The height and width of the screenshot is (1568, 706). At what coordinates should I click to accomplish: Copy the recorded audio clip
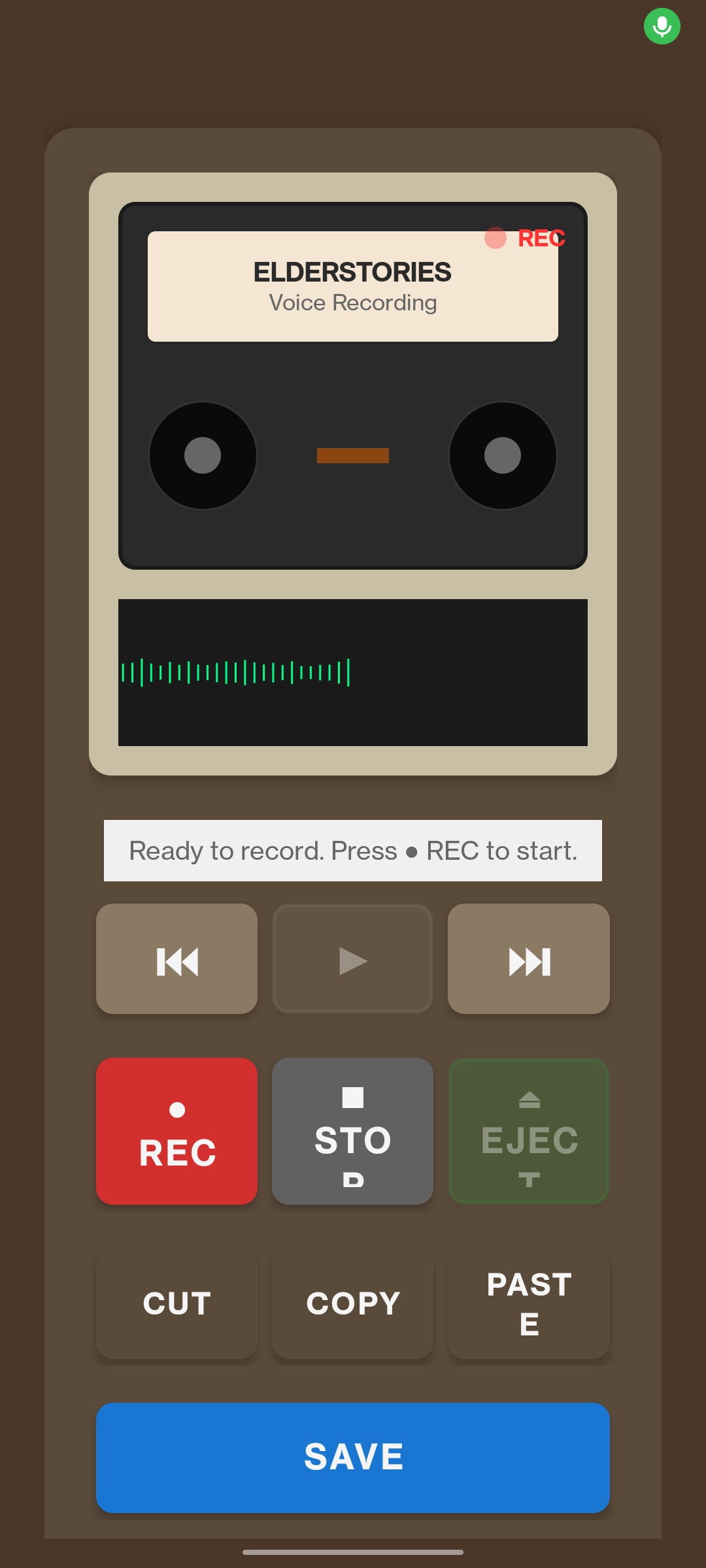point(352,1303)
